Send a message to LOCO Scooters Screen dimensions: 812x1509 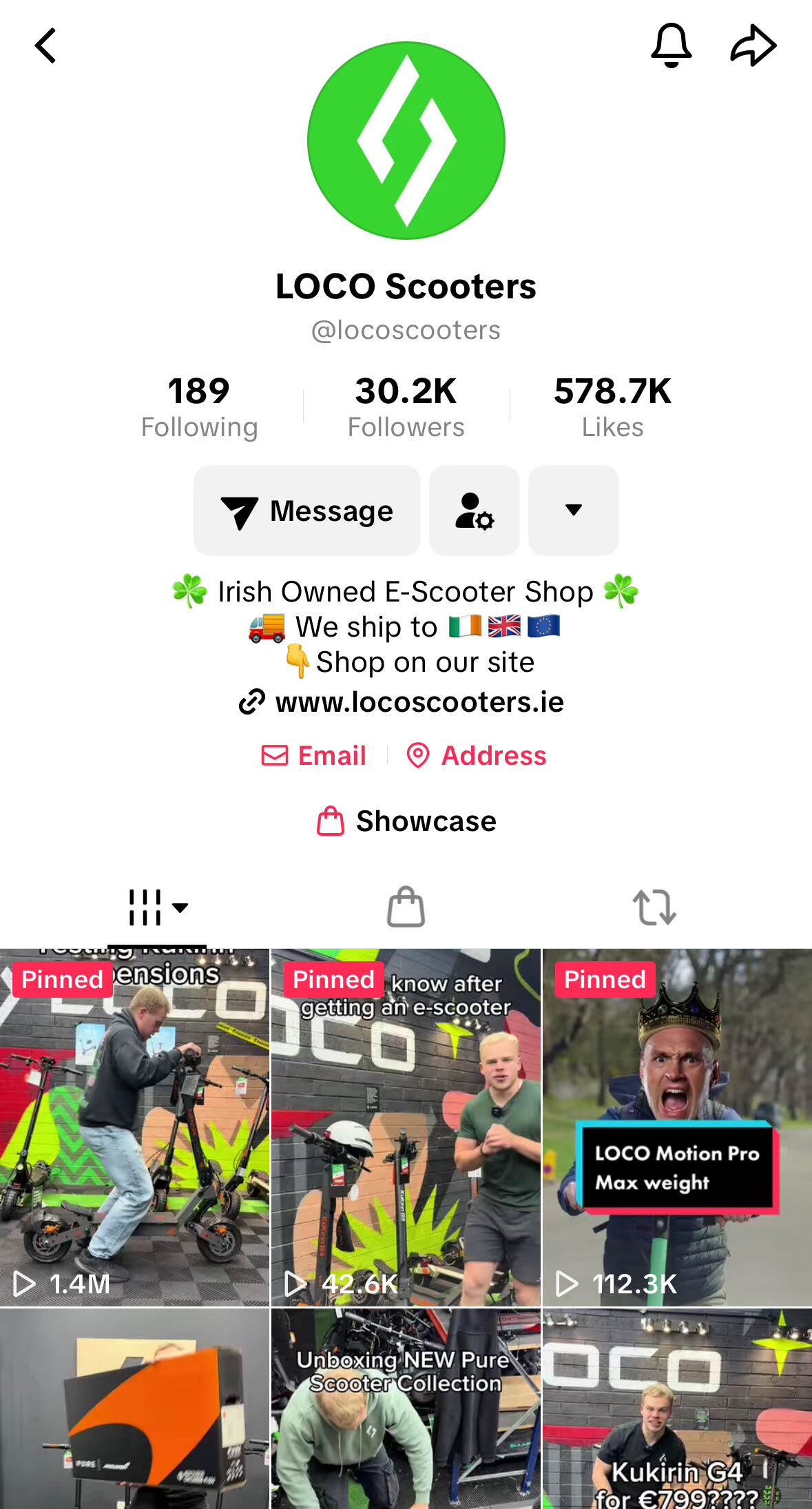pyautogui.click(x=307, y=511)
